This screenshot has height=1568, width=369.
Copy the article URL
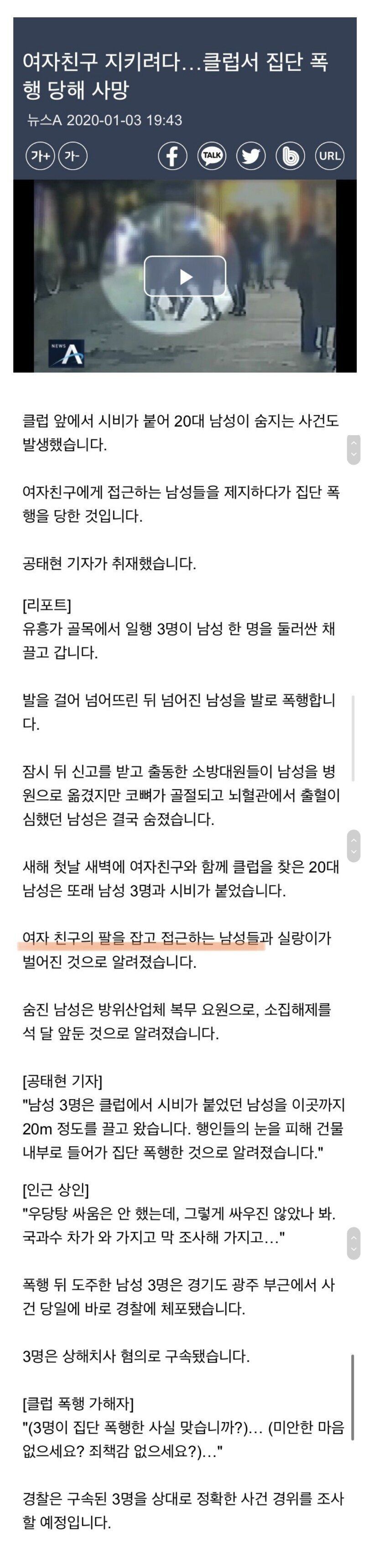[x=329, y=156]
